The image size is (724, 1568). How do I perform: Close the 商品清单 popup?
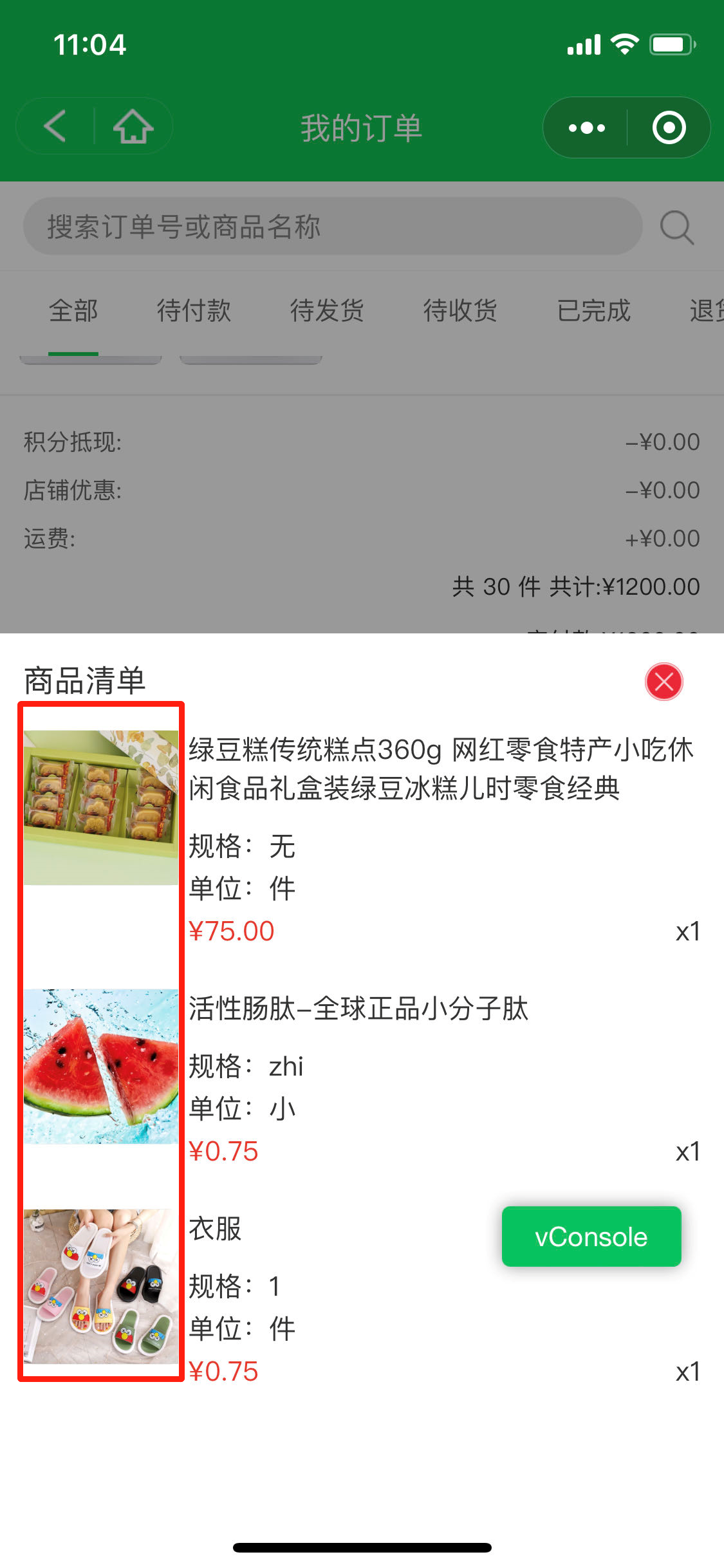tap(664, 682)
